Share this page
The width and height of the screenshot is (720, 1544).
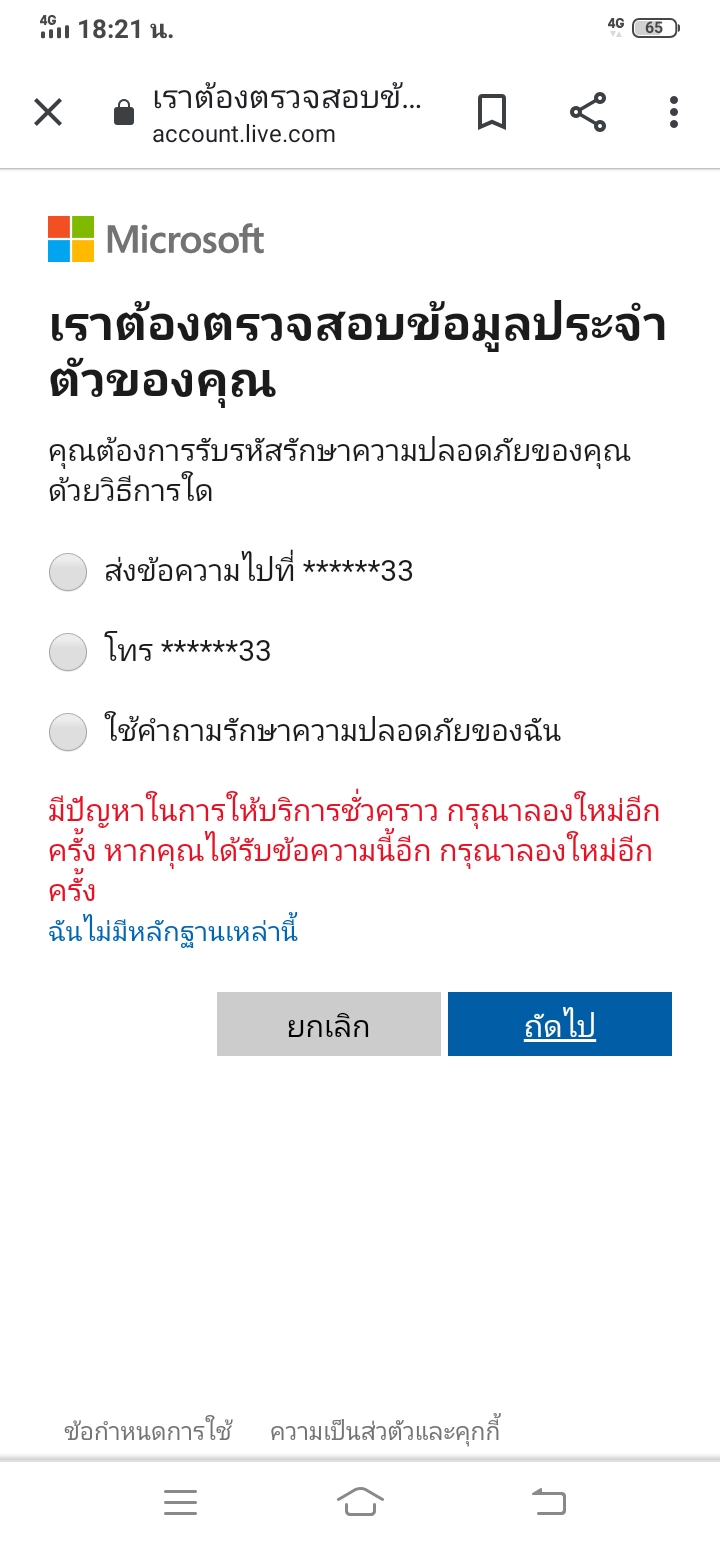(588, 112)
